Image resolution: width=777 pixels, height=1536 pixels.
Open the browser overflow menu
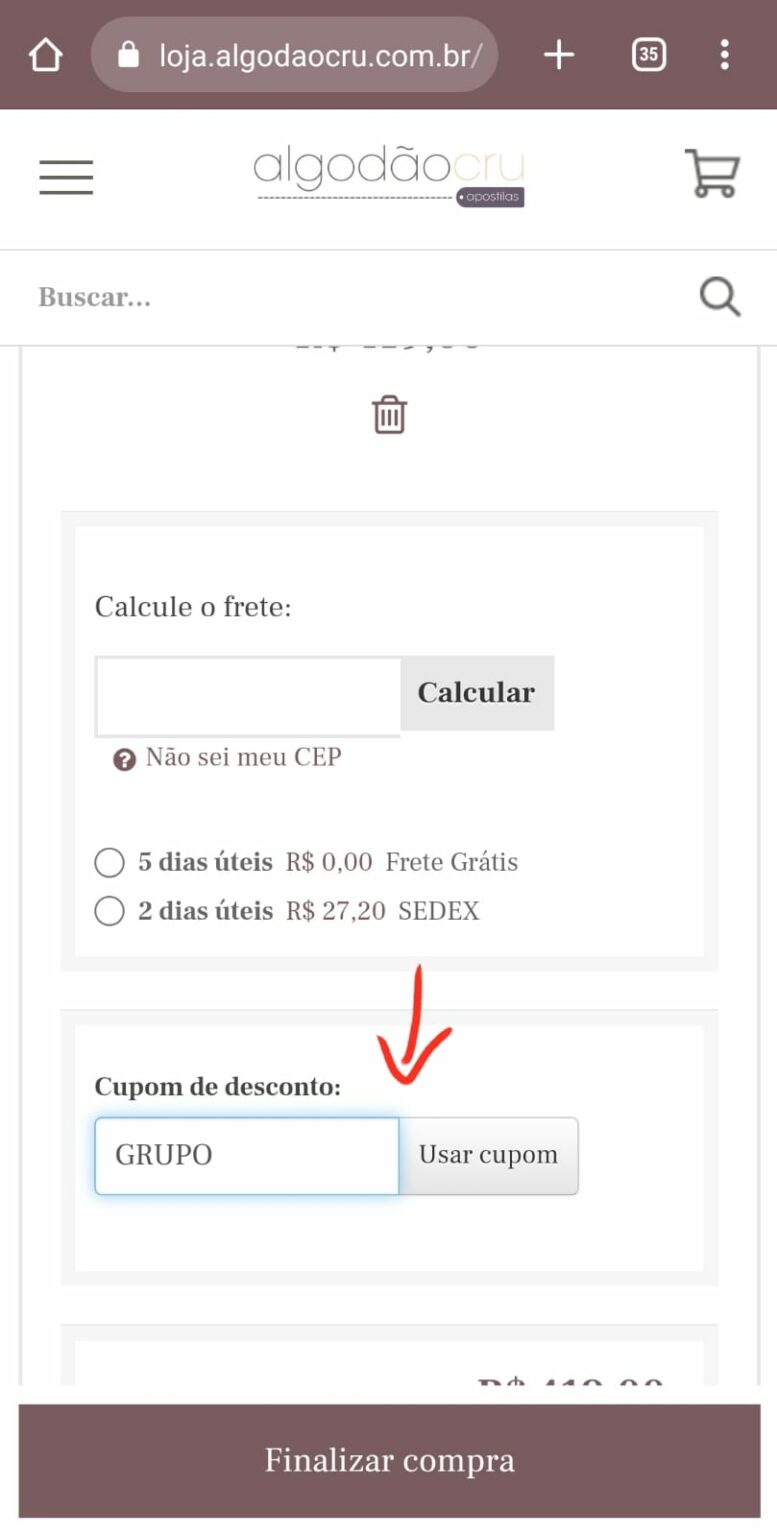pyautogui.click(x=725, y=55)
